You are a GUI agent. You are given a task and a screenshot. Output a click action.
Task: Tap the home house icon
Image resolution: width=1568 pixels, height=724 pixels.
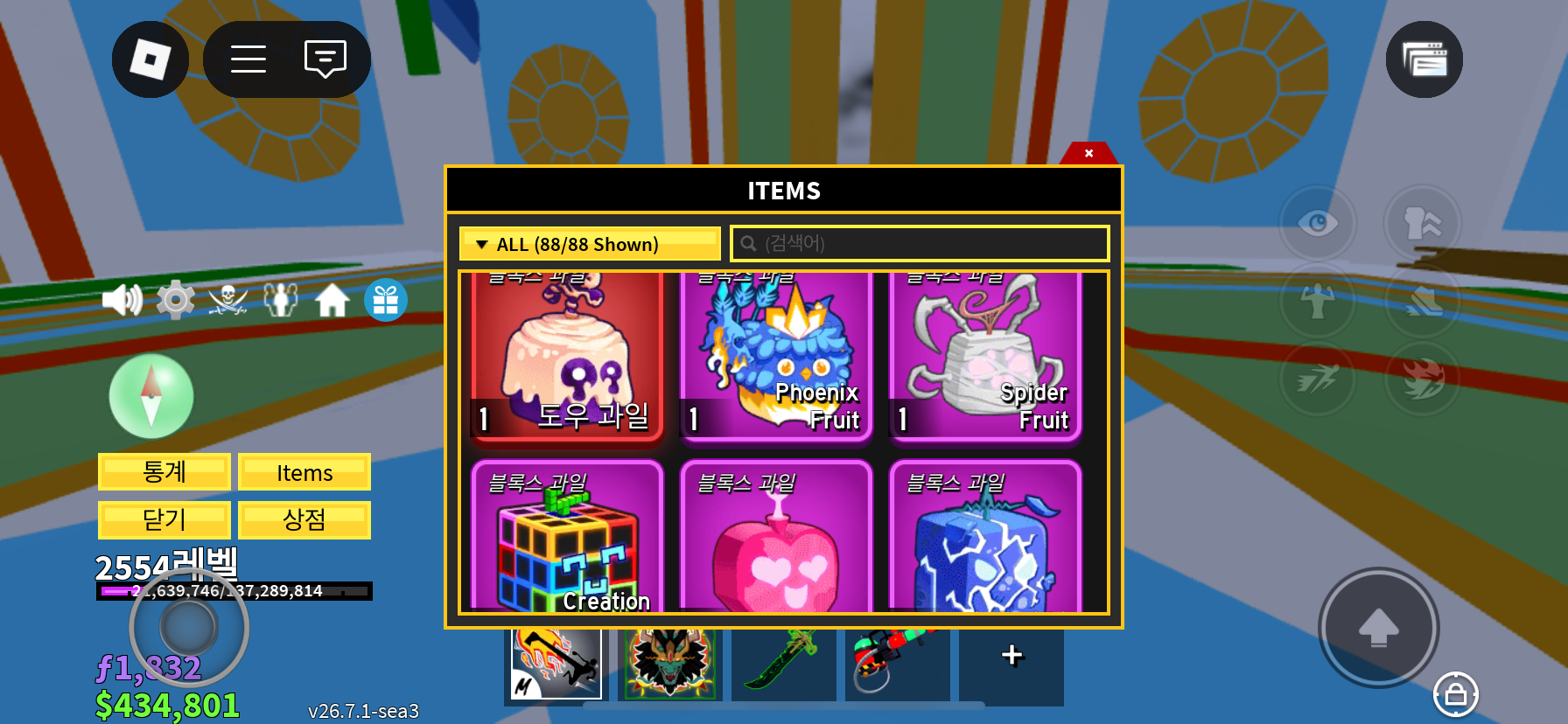point(332,300)
